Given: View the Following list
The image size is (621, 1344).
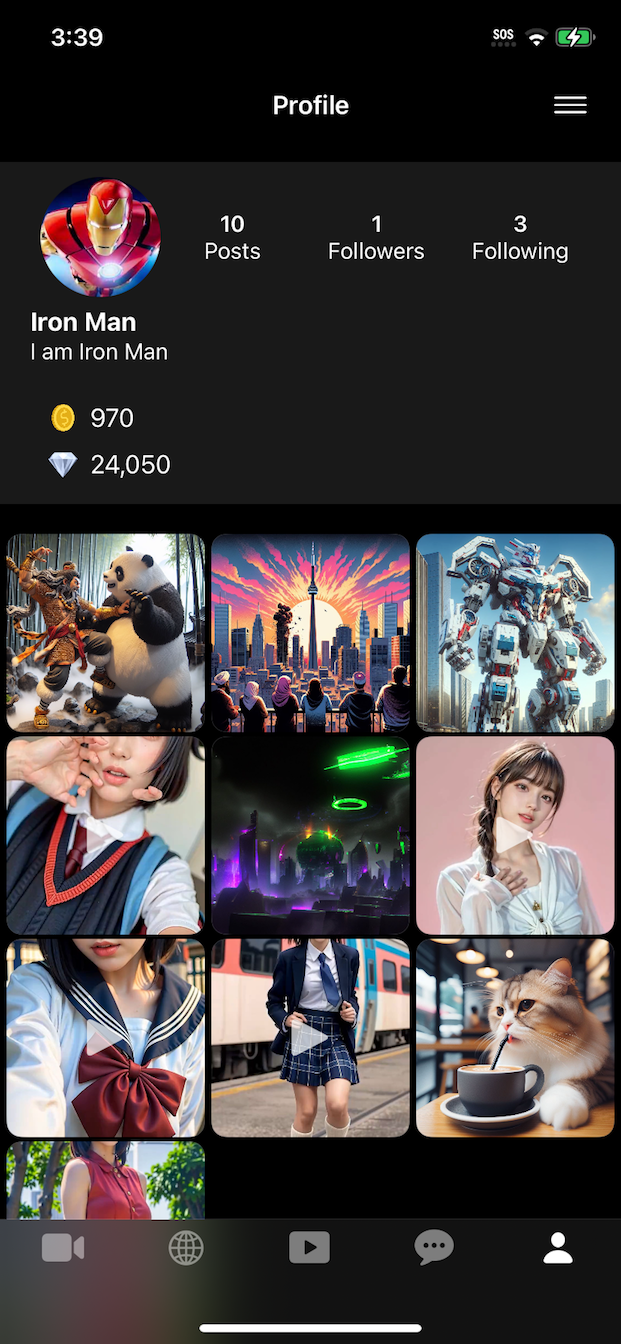Looking at the screenshot, I should [520, 237].
